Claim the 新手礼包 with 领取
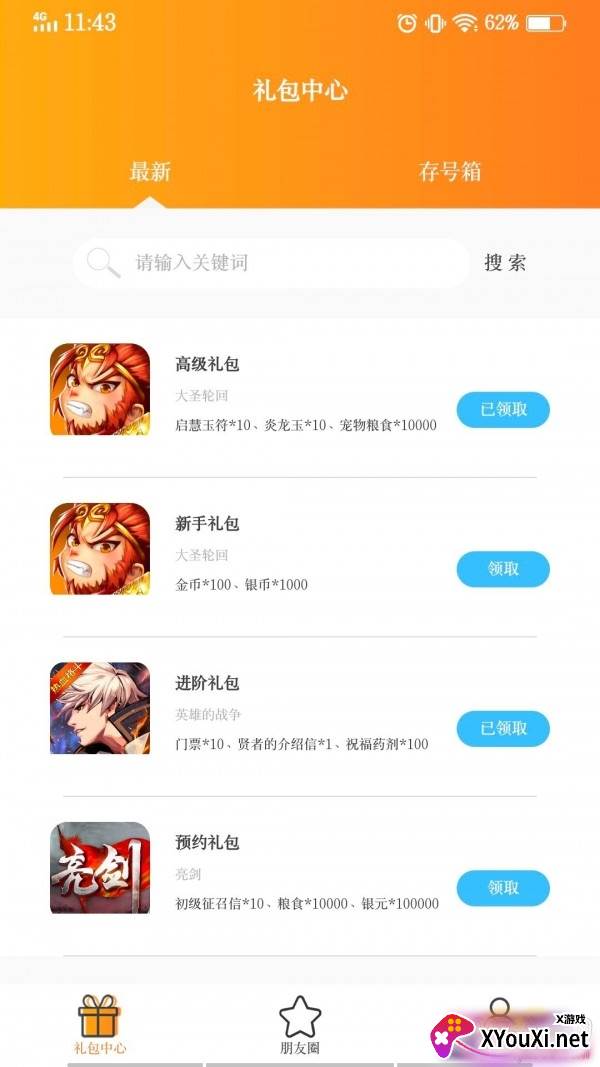The height and width of the screenshot is (1067, 600). 503,569
